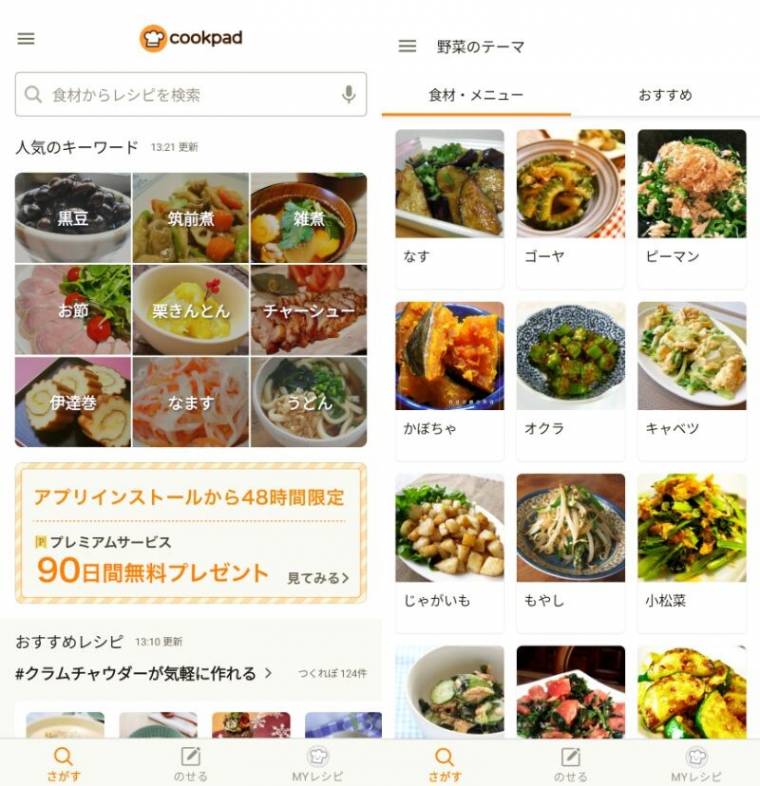The width and height of the screenshot is (760, 786).
Task: Tap the microphone icon for voice search
Action: click(x=348, y=93)
